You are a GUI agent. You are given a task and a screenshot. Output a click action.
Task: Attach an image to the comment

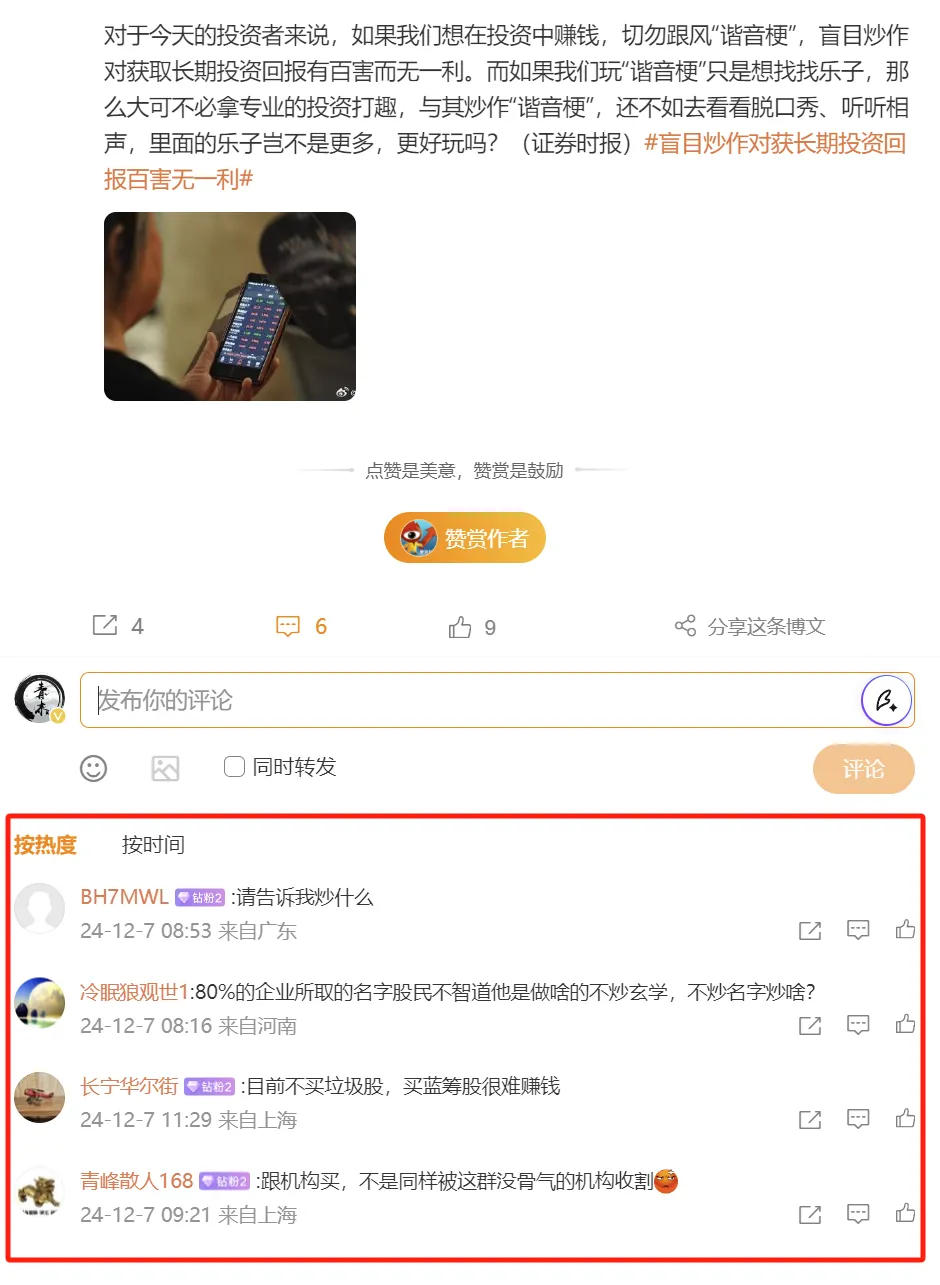(165, 768)
